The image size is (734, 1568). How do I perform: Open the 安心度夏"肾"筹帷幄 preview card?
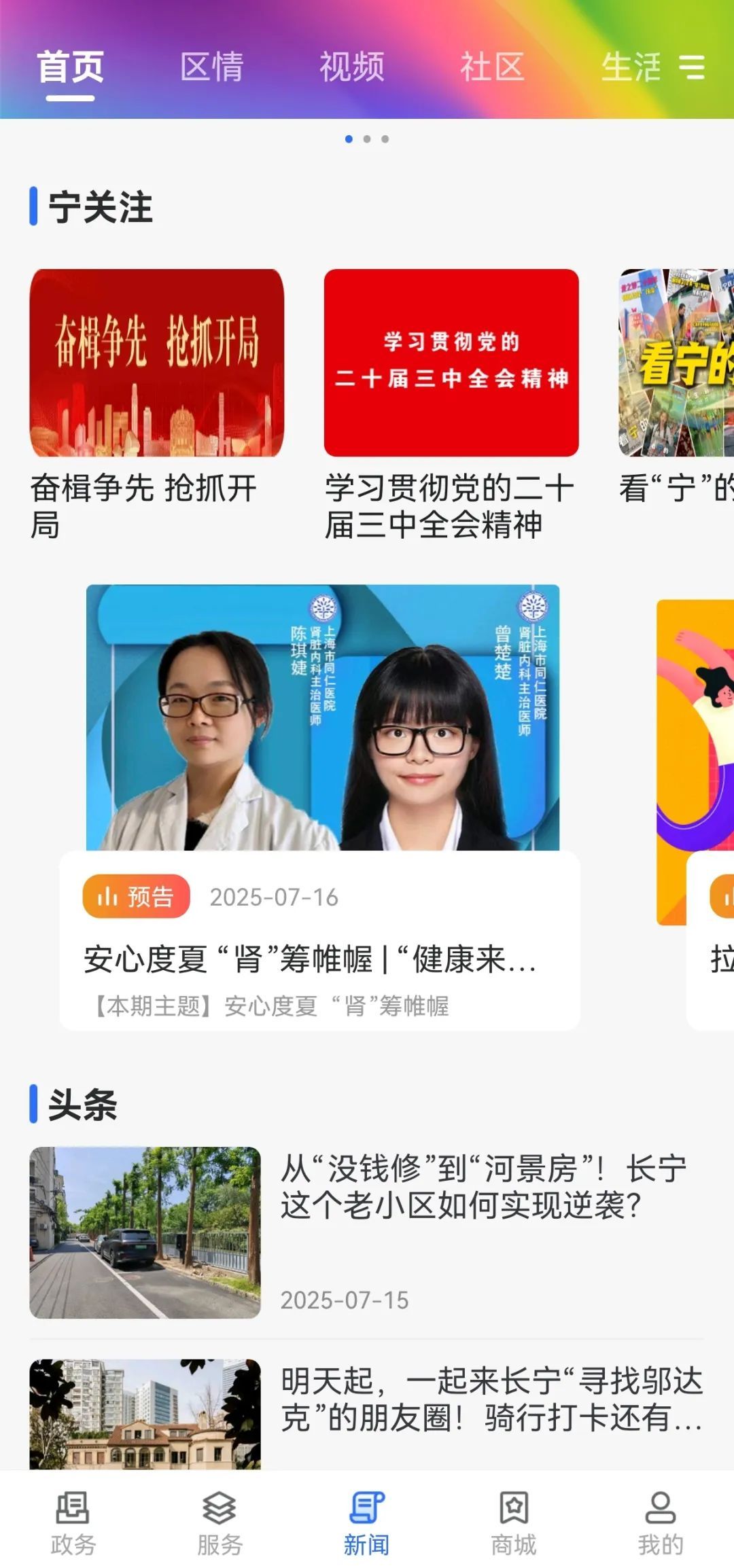[x=321, y=940]
